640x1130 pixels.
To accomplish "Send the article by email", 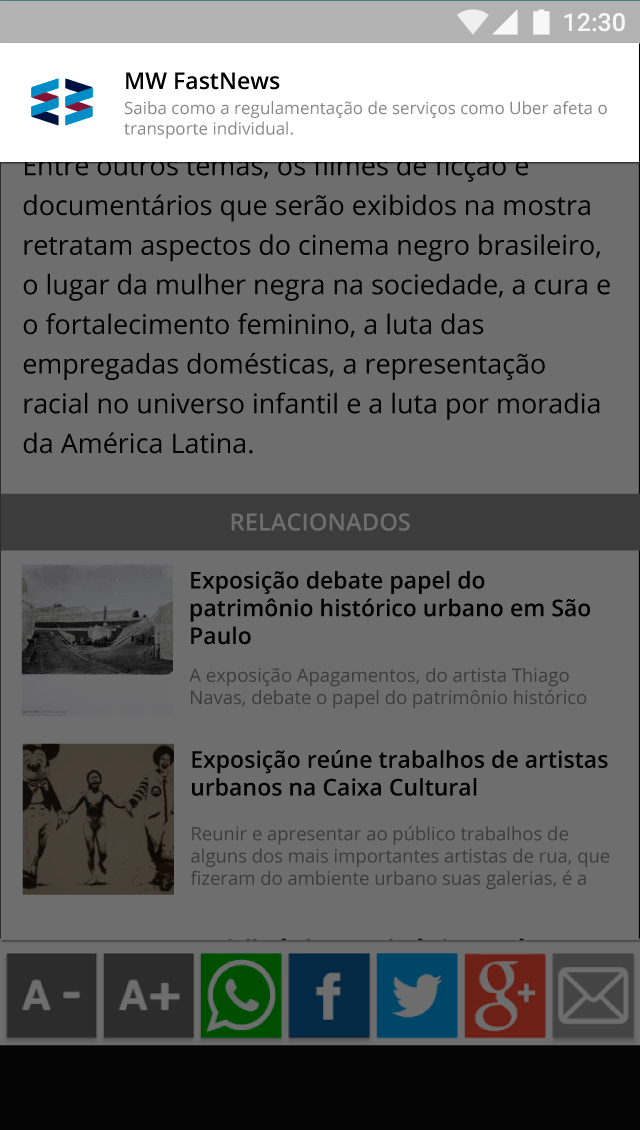I will click(593, 995).
